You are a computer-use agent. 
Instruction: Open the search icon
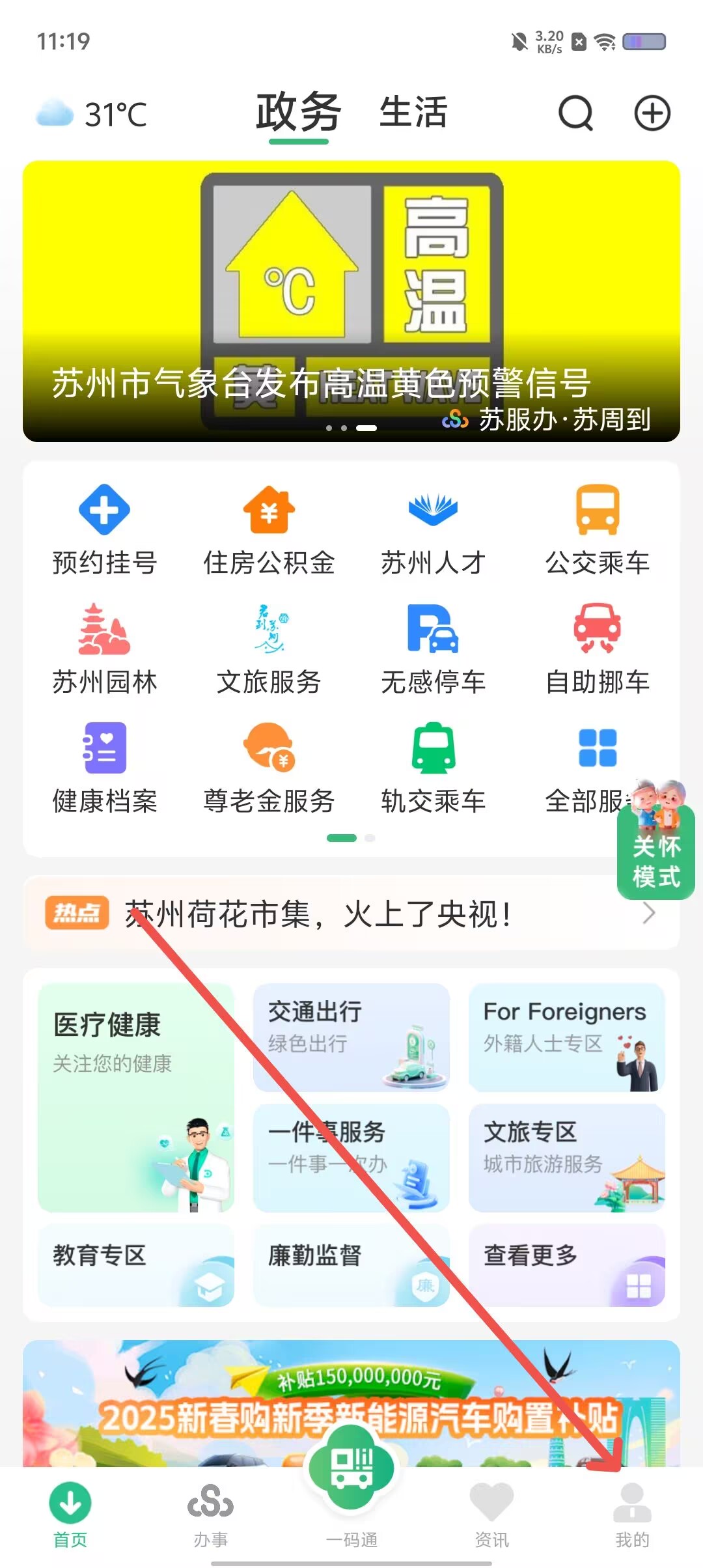click(x=575, y=113)
